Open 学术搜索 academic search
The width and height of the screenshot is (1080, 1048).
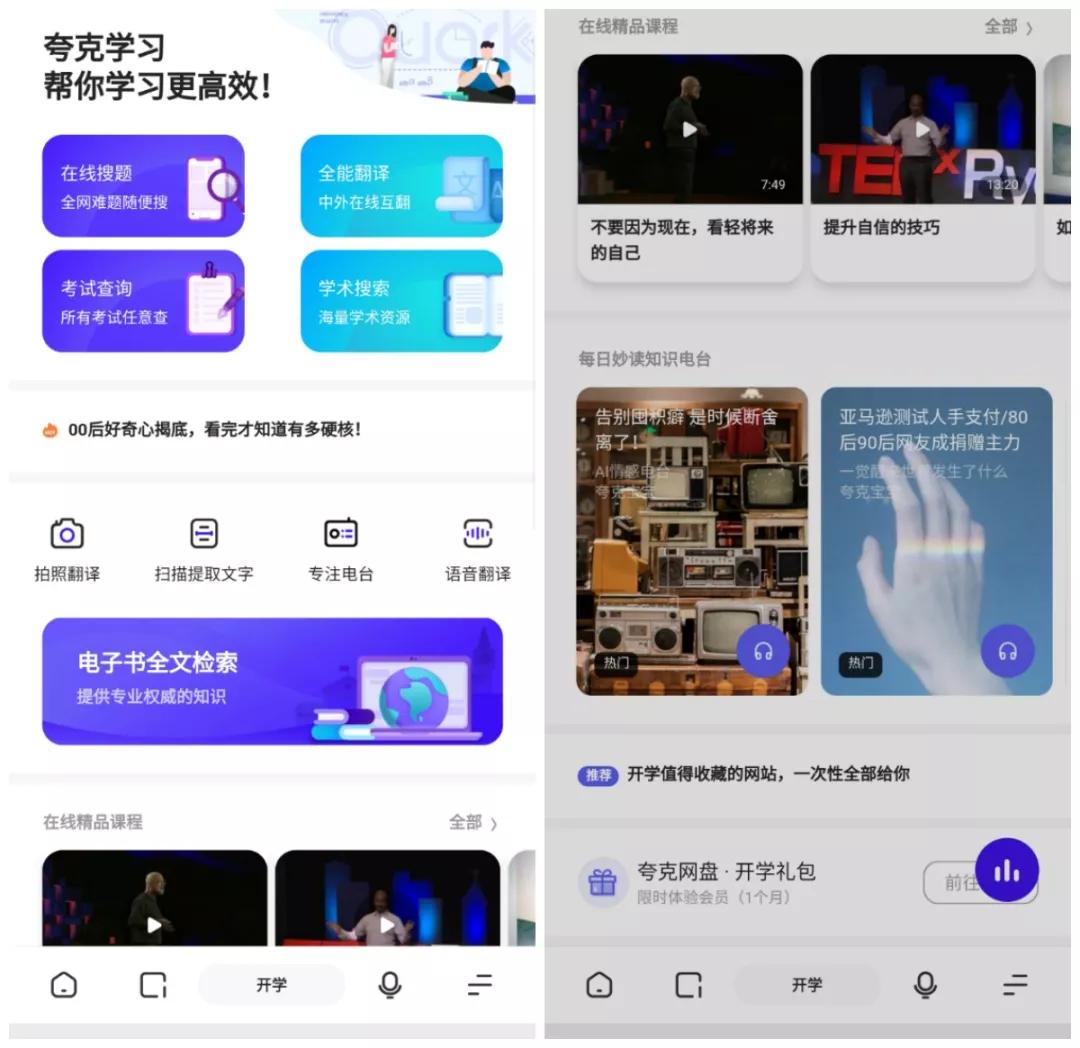click(401, 301)
